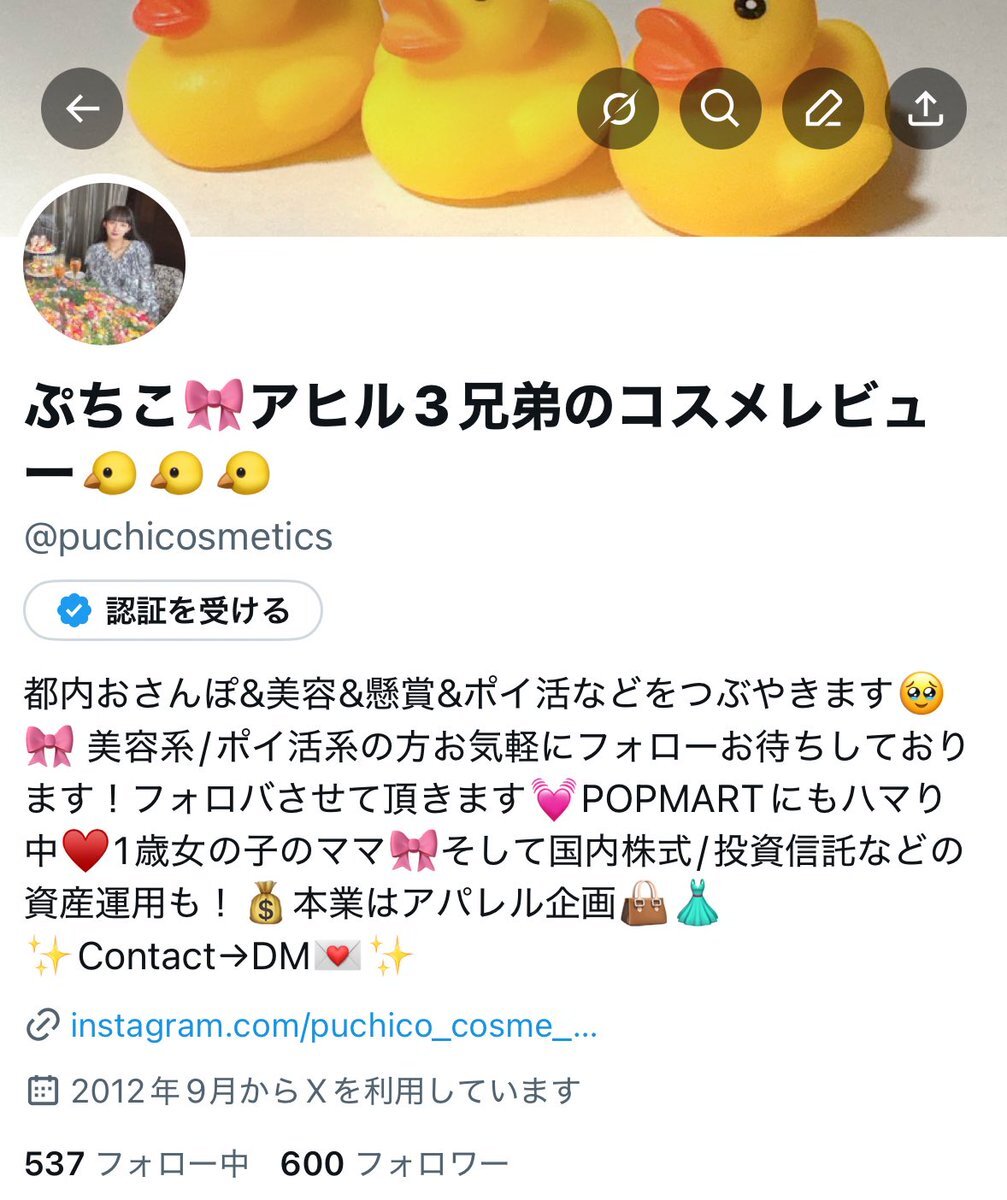Tap the 認証を受ける button

(x=173, y=610)
